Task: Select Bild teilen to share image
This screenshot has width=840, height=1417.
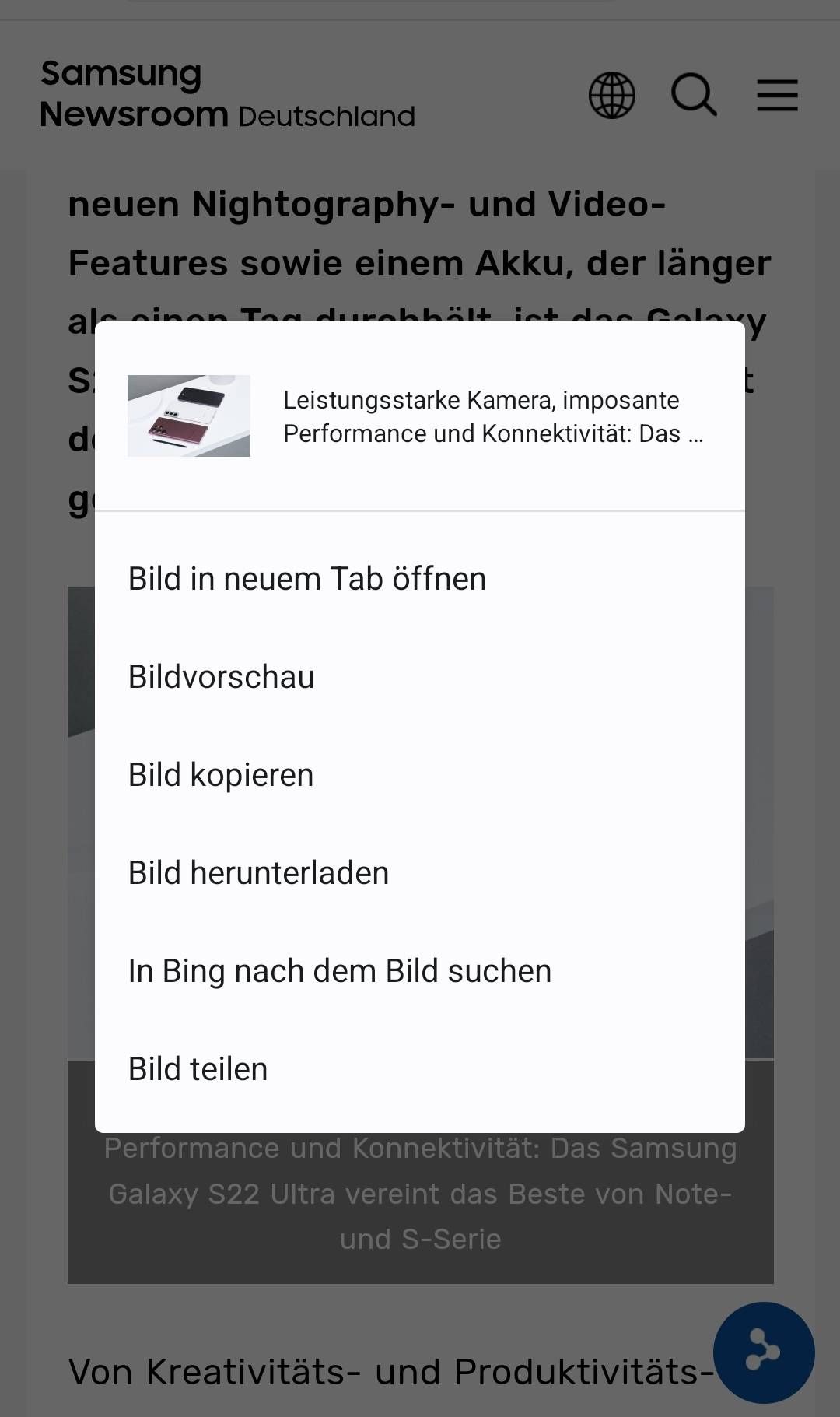Action: point(198,1070)
